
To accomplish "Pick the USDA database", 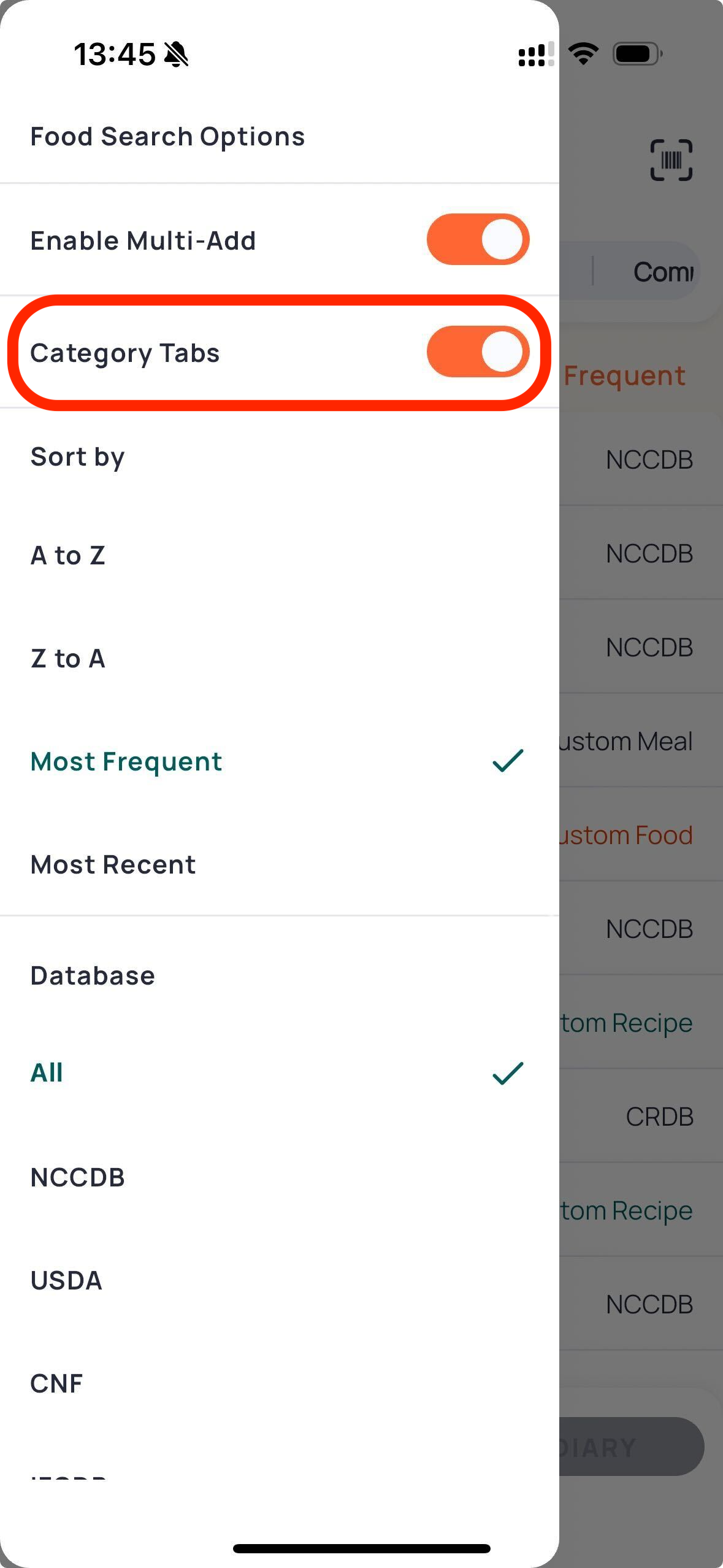I will click(x=280, y=1280).
